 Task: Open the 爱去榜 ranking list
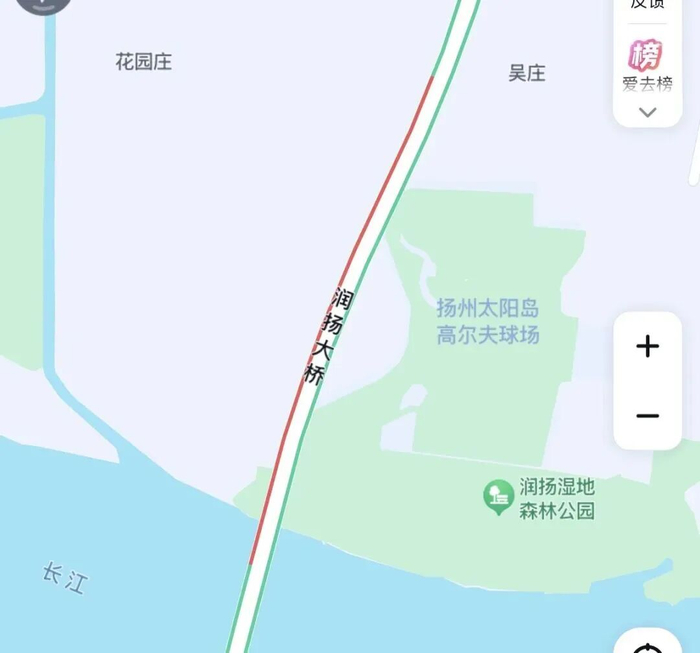(x=646, y=63)
